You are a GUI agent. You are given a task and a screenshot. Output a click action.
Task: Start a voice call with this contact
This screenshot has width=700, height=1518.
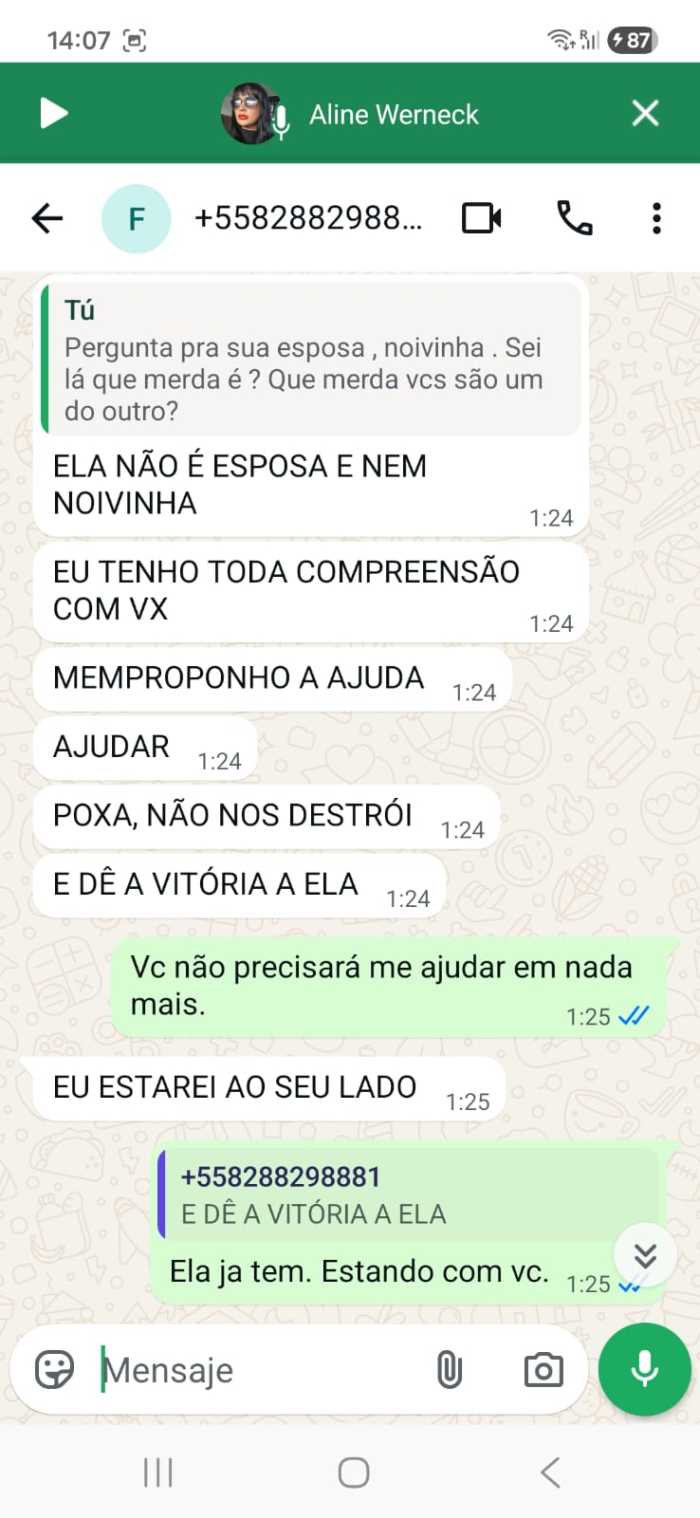[574, 218]
